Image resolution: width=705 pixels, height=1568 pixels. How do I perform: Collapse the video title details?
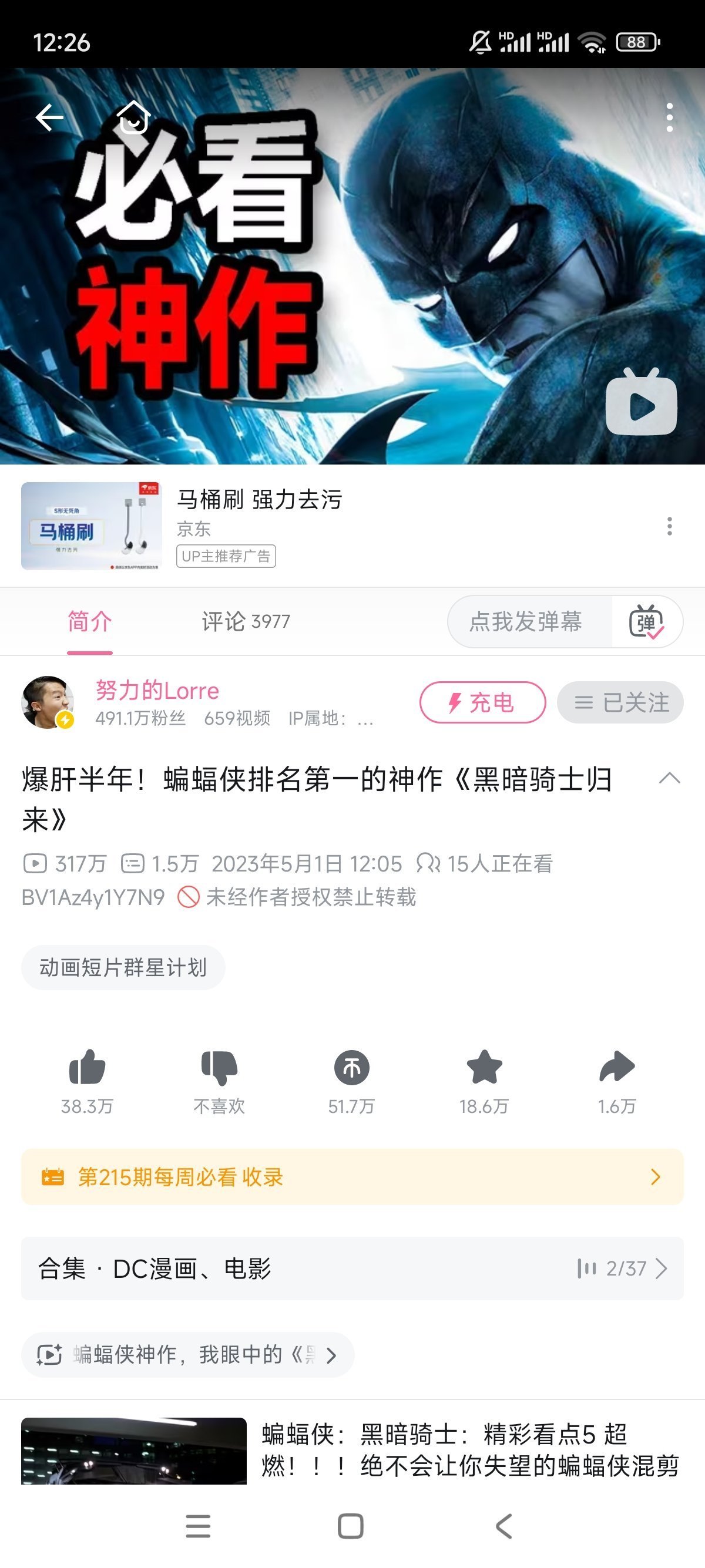point(669,779)
